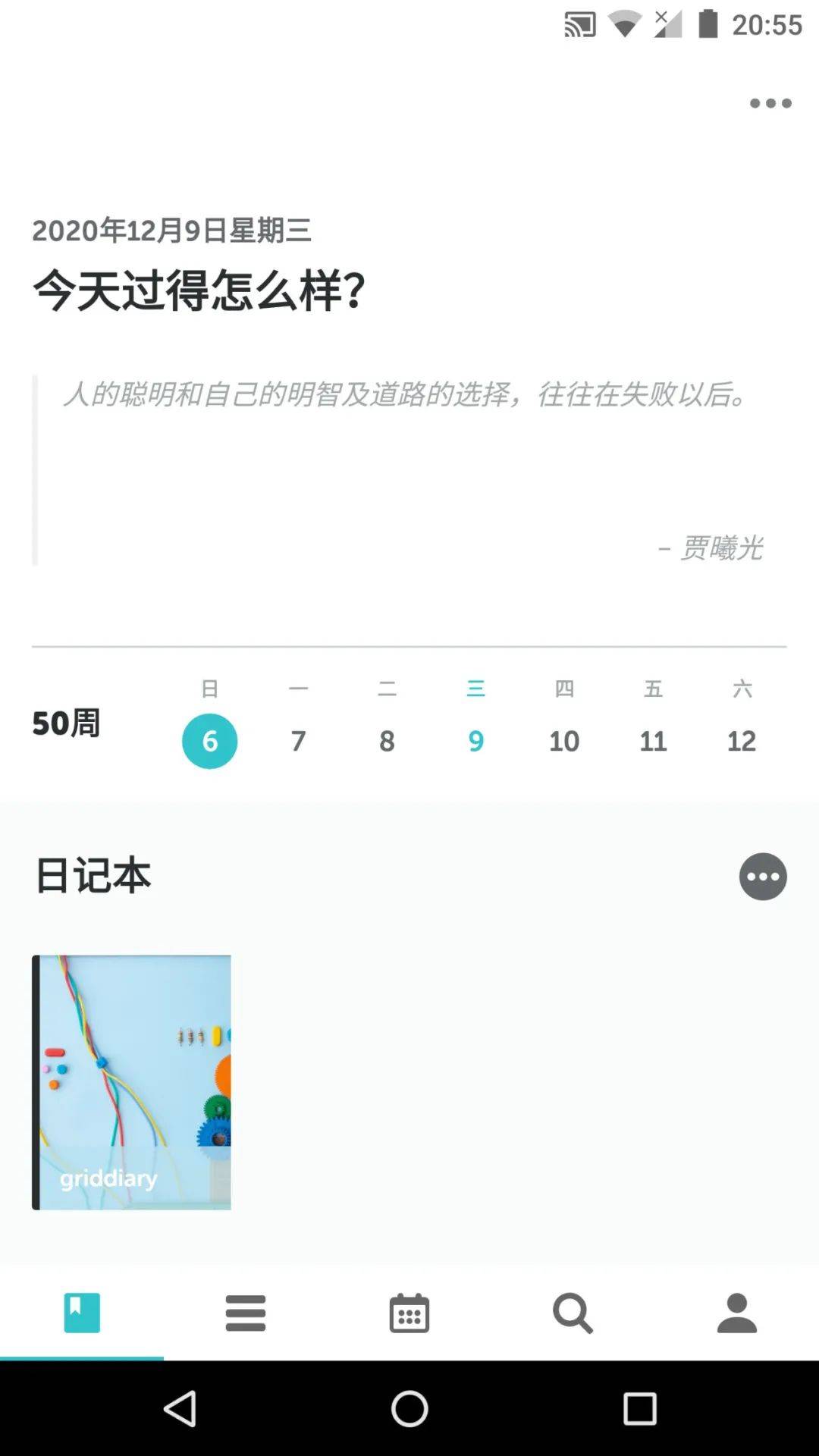Image resolution: width=819 pixels, height=1456 pixels.
Task: Tap the screen cast icon in status bar
Action: point(579,23)
